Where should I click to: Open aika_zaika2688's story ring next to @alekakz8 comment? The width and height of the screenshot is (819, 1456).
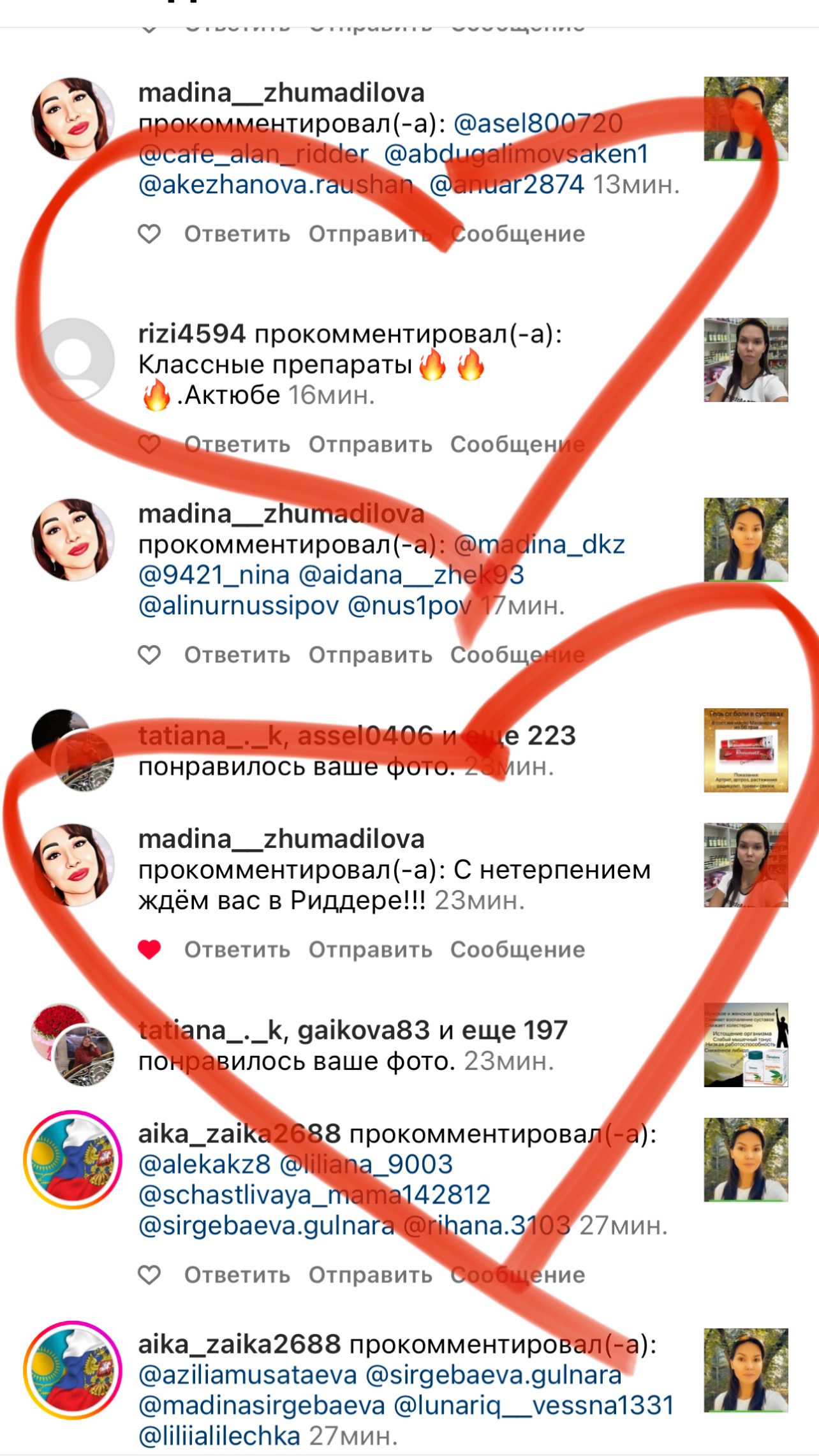click(x=73, y=1159)
